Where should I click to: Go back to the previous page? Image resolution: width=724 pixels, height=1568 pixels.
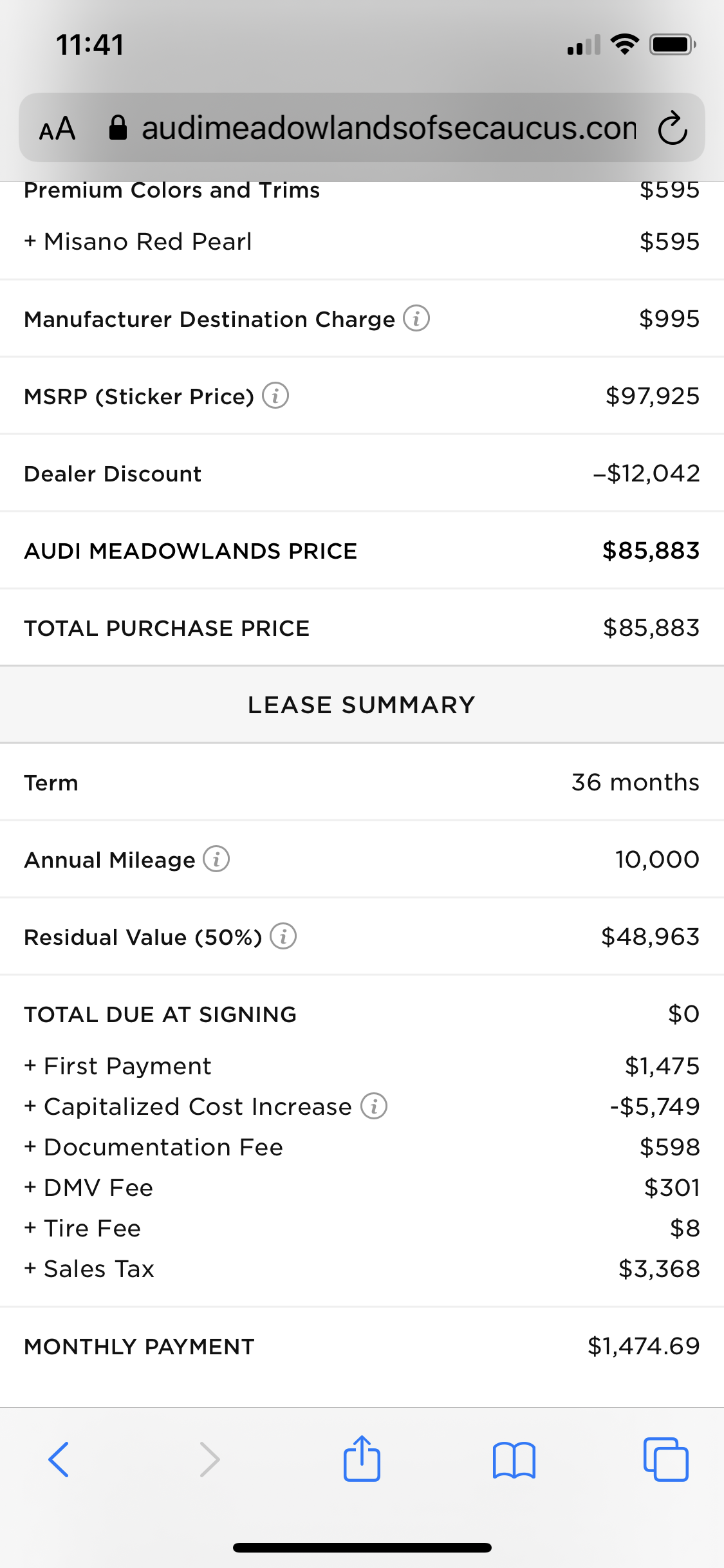click(59, 1459)
